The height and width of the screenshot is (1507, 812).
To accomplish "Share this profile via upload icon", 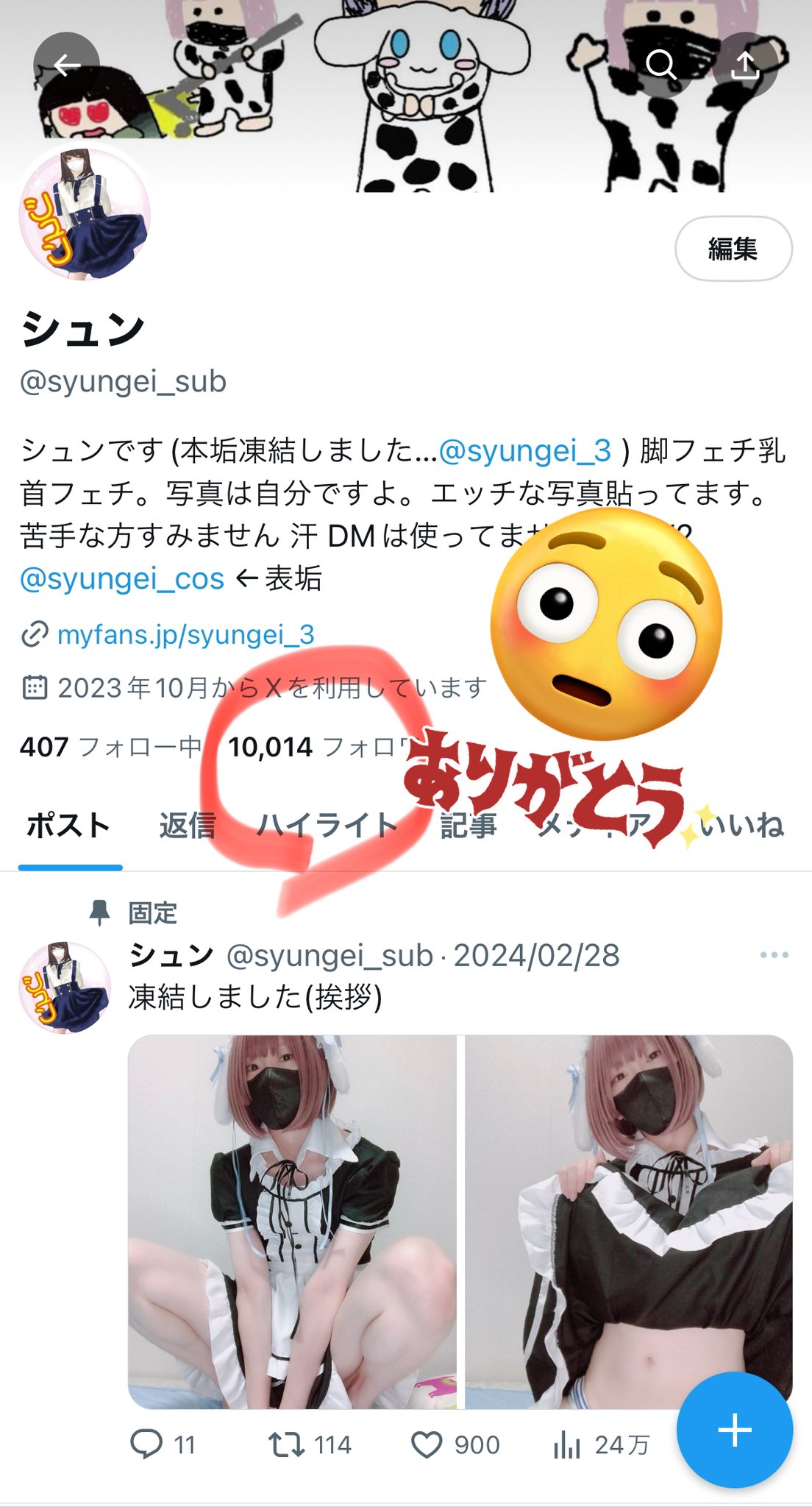I will [746, 65].
